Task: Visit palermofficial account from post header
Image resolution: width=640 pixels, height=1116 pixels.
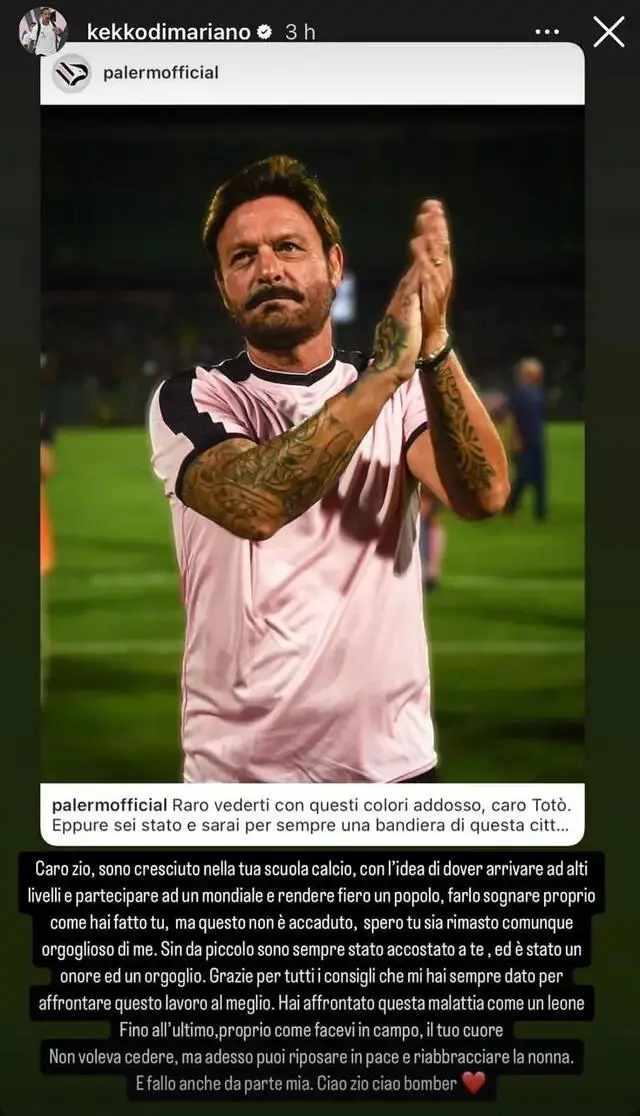Action: [160, 73]
